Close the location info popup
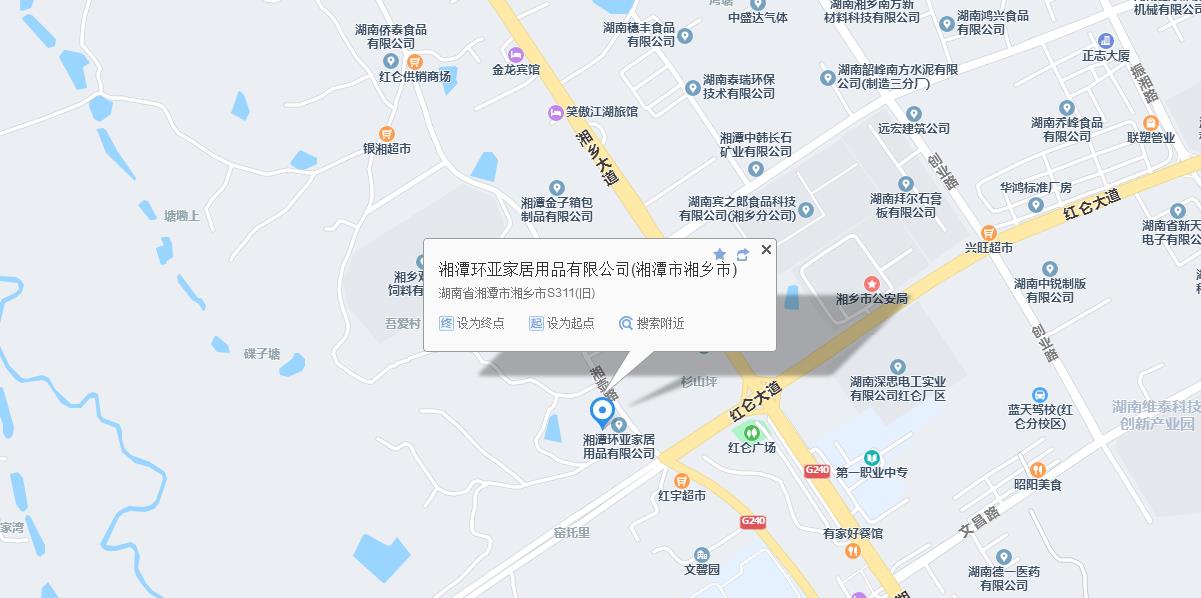Viewport: 1201px width, 598px height. coord(766,250)
